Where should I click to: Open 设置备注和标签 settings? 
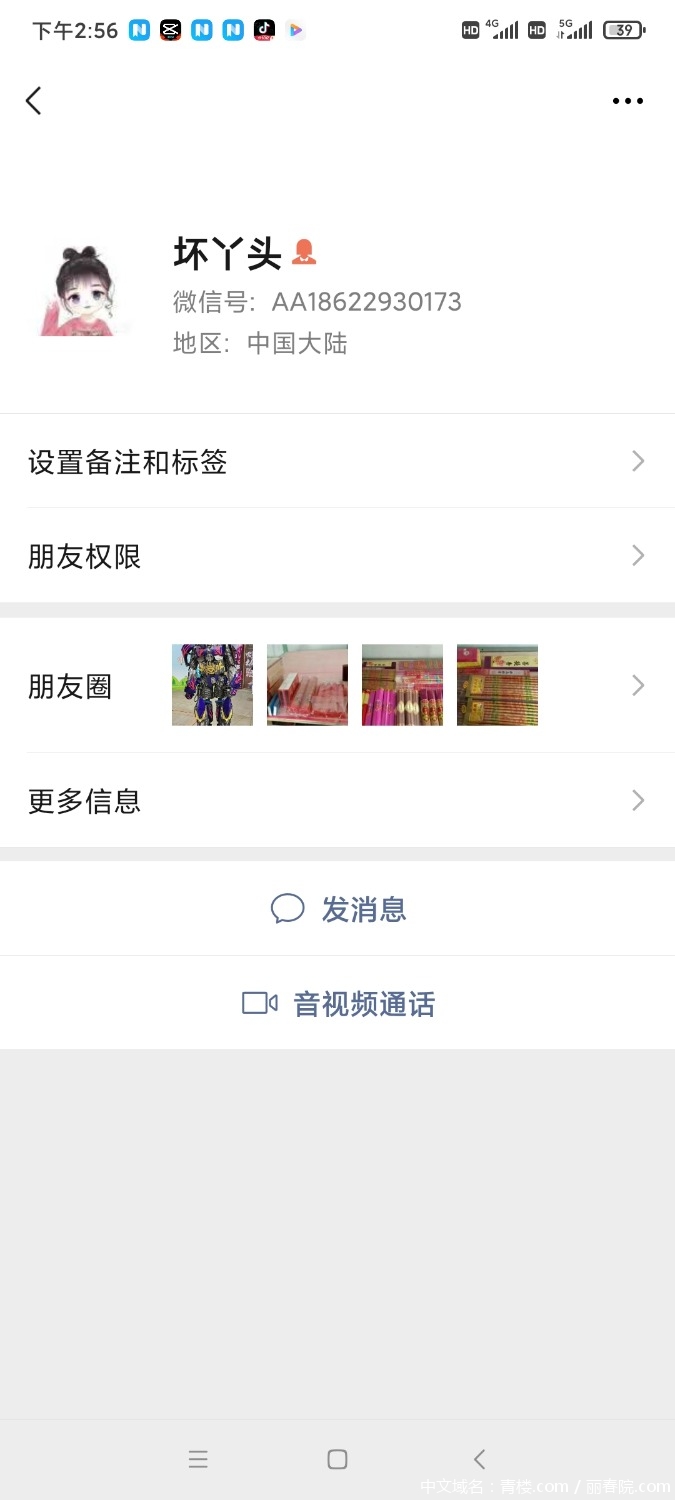337,462
